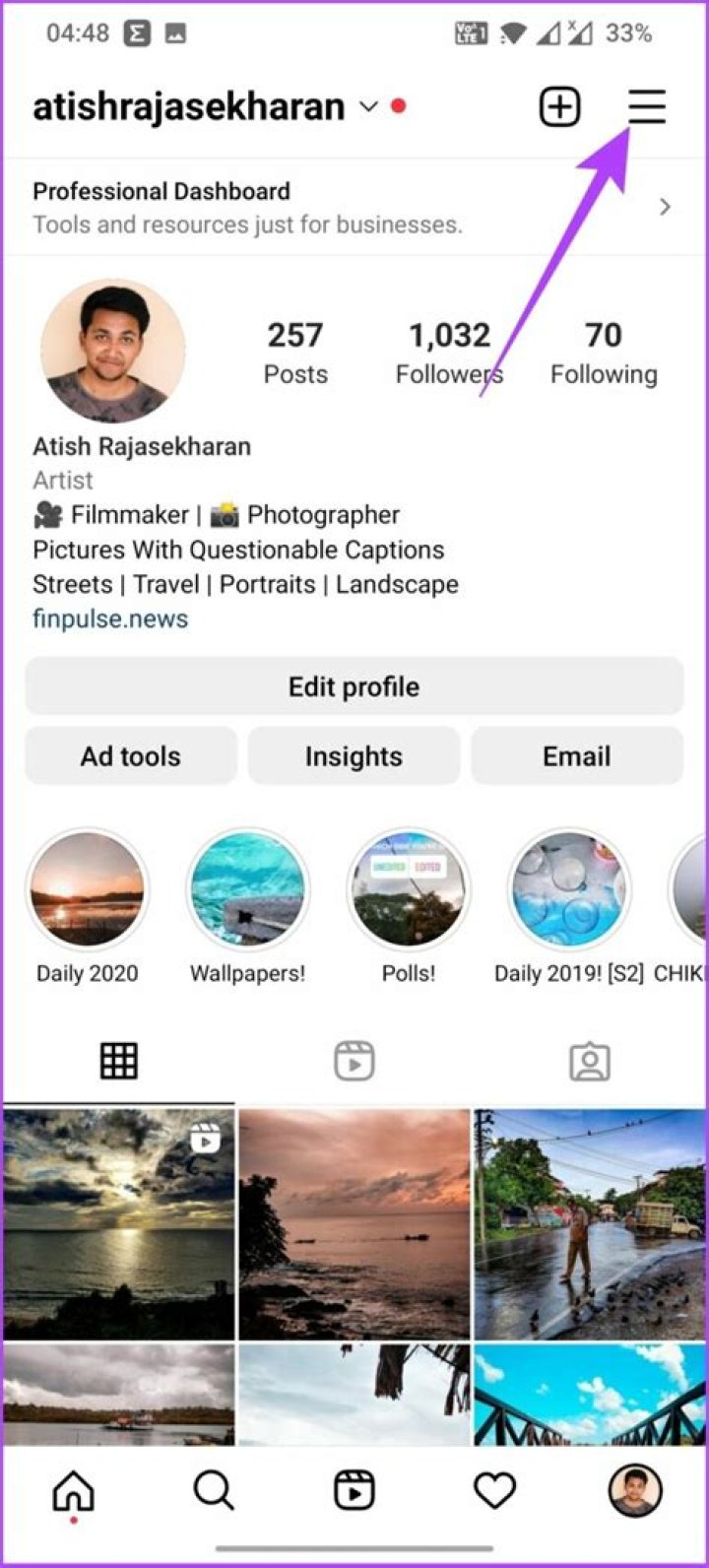709x1568 pixels.
Task: Tap the Reels icon in bottom navigation
Action: (x=354, y=1490)
